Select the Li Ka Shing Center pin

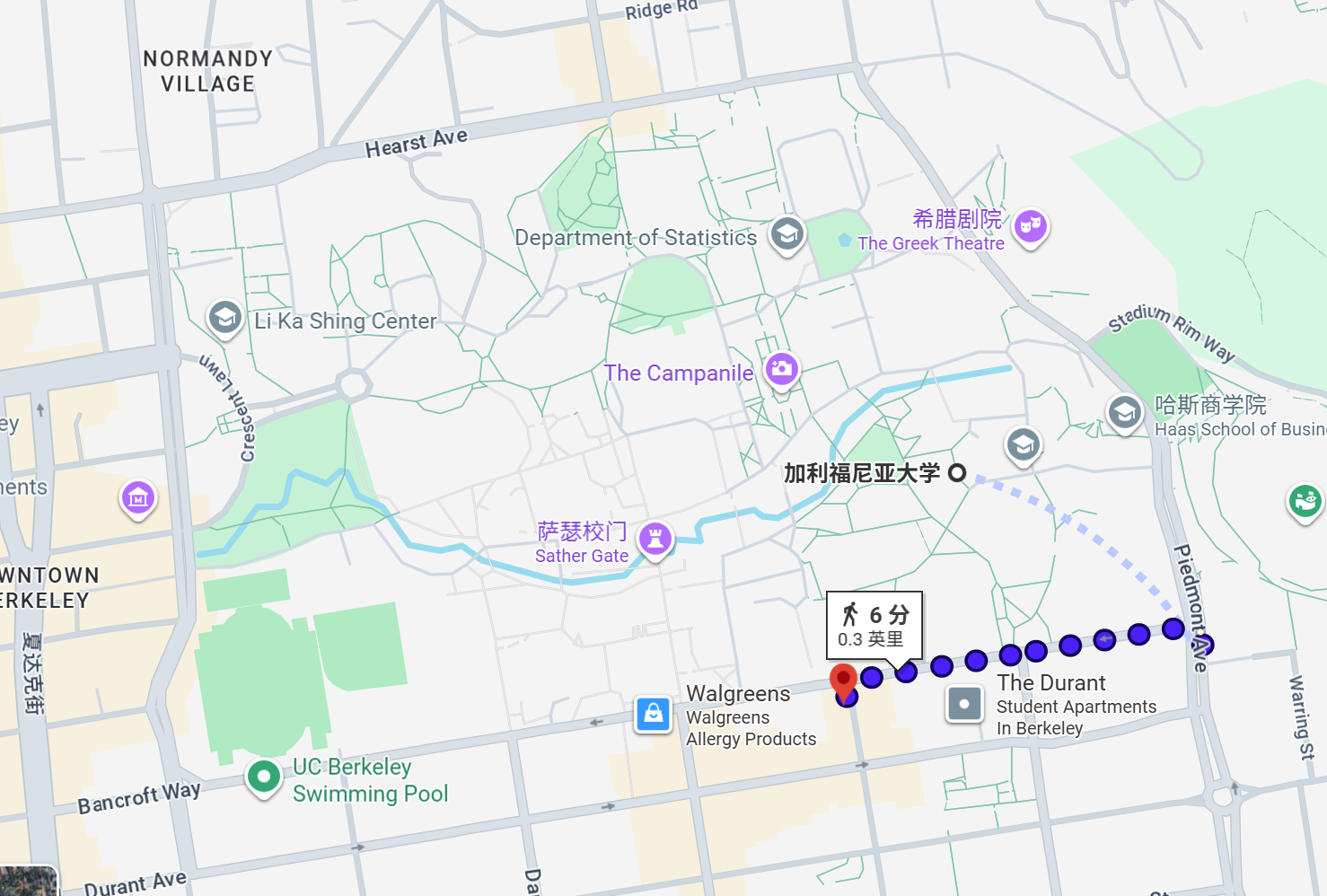[225, 317]
